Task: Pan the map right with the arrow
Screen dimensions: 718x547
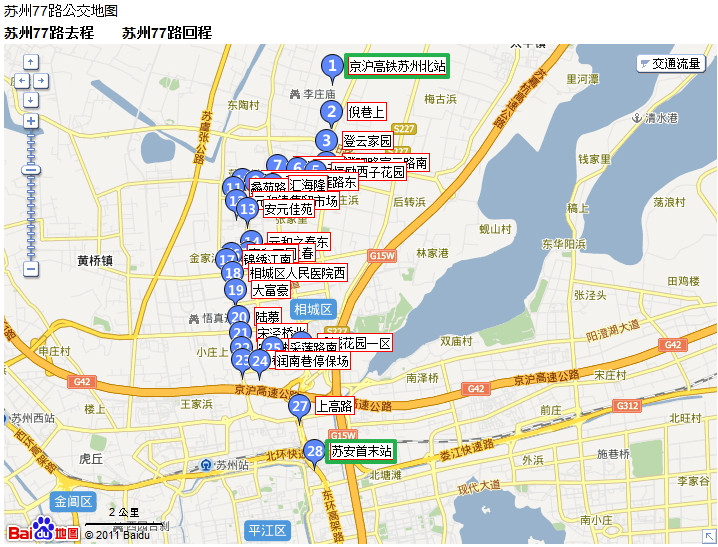Action: tap(42, 80)
